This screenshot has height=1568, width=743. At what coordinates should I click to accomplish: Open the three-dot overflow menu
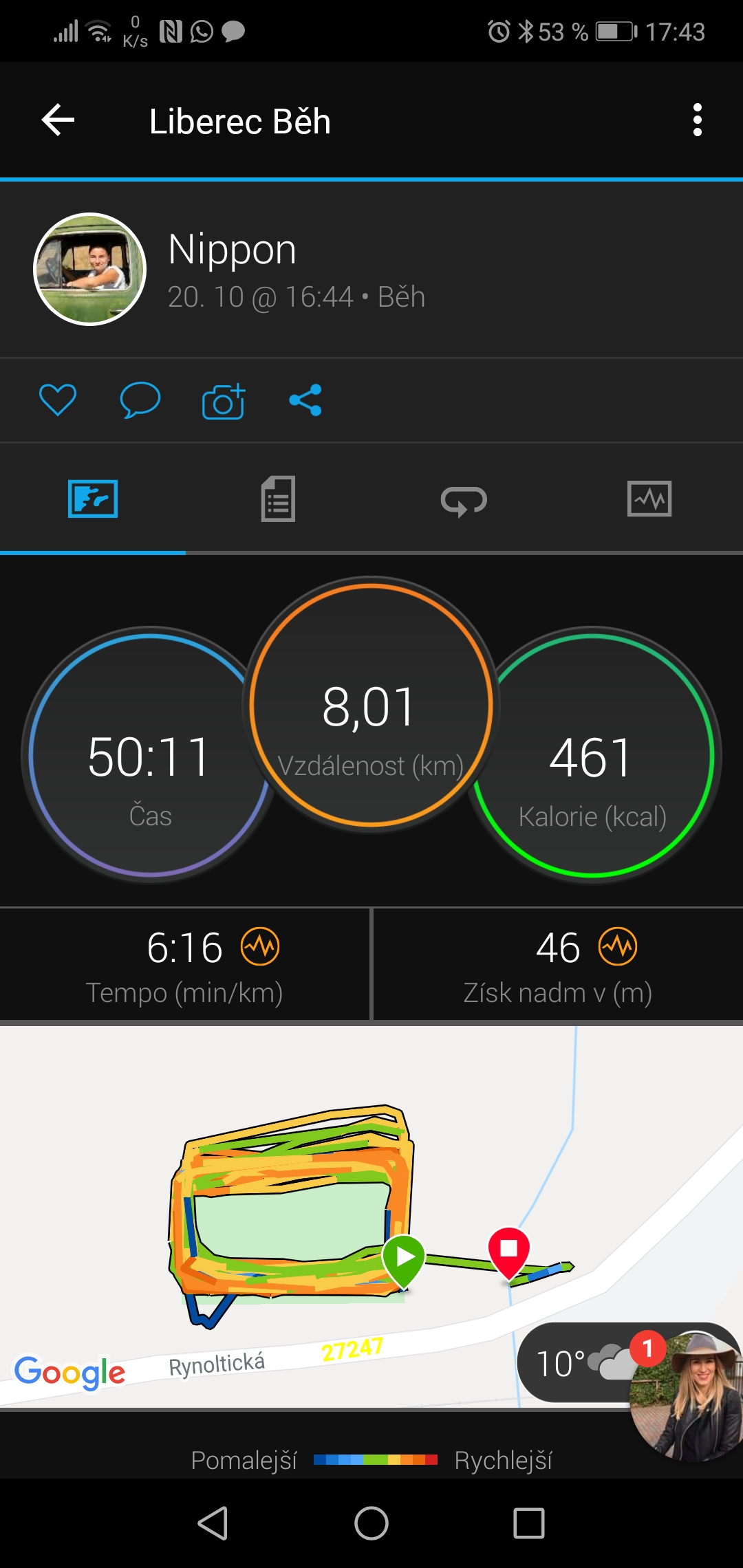point(697,120)
